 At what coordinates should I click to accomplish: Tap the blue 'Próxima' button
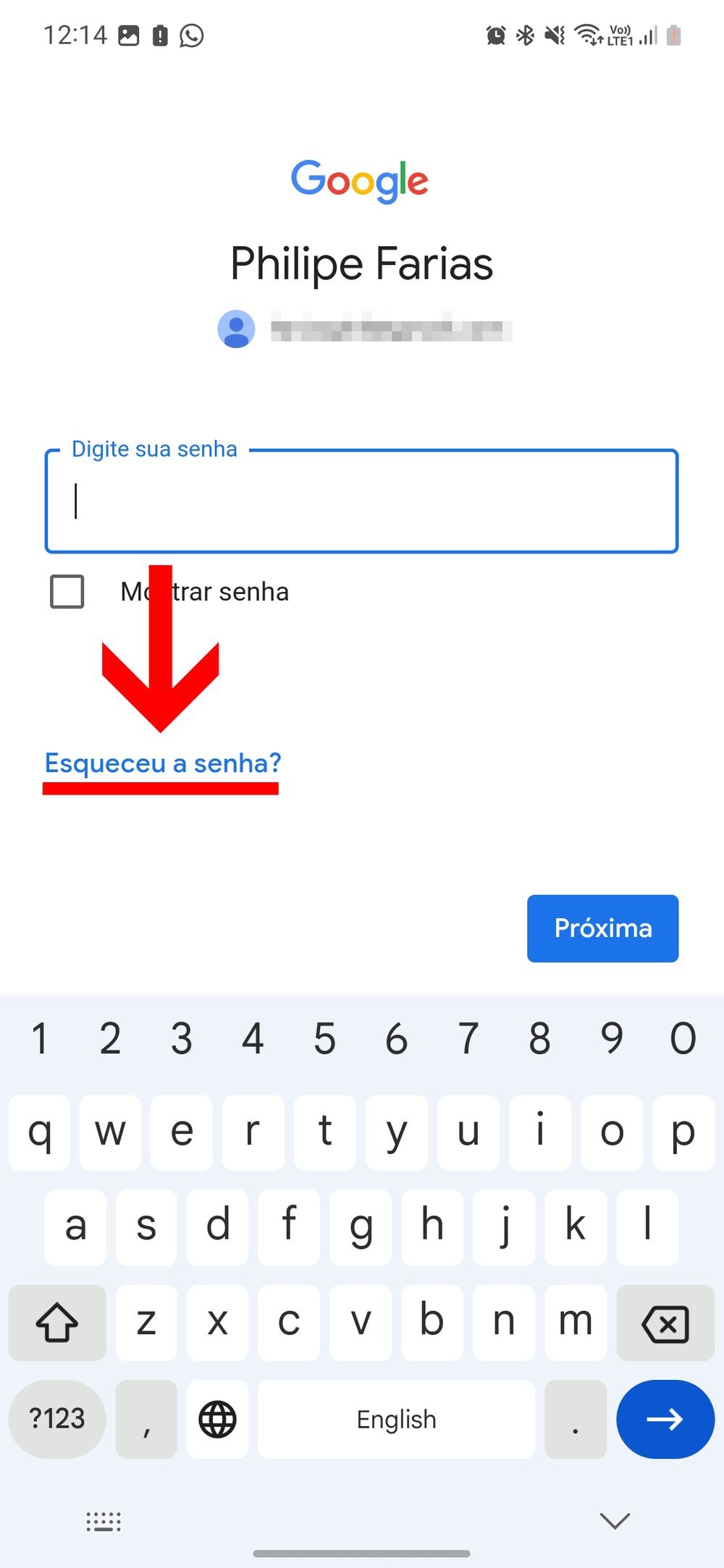602,928
